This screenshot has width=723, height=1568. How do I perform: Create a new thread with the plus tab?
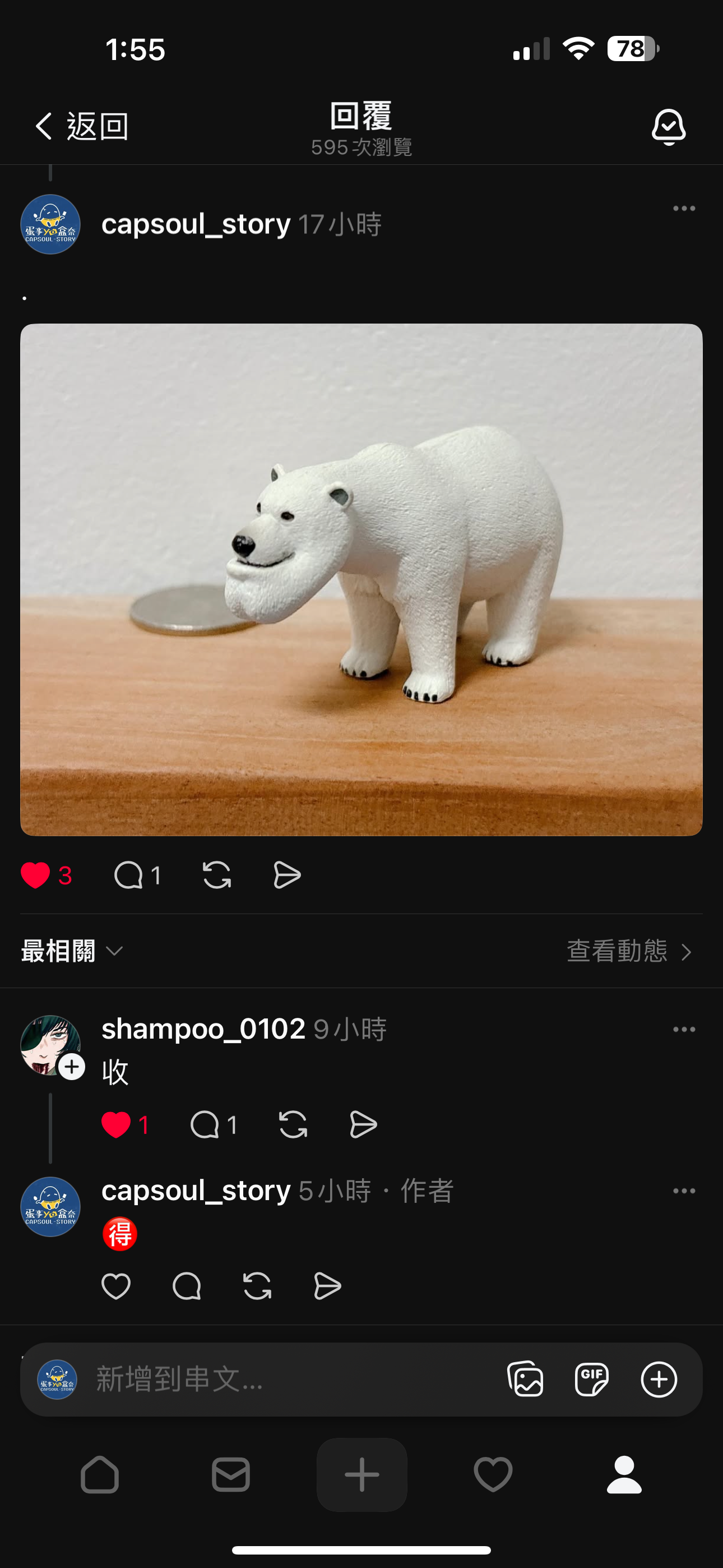coord(361,1474)
